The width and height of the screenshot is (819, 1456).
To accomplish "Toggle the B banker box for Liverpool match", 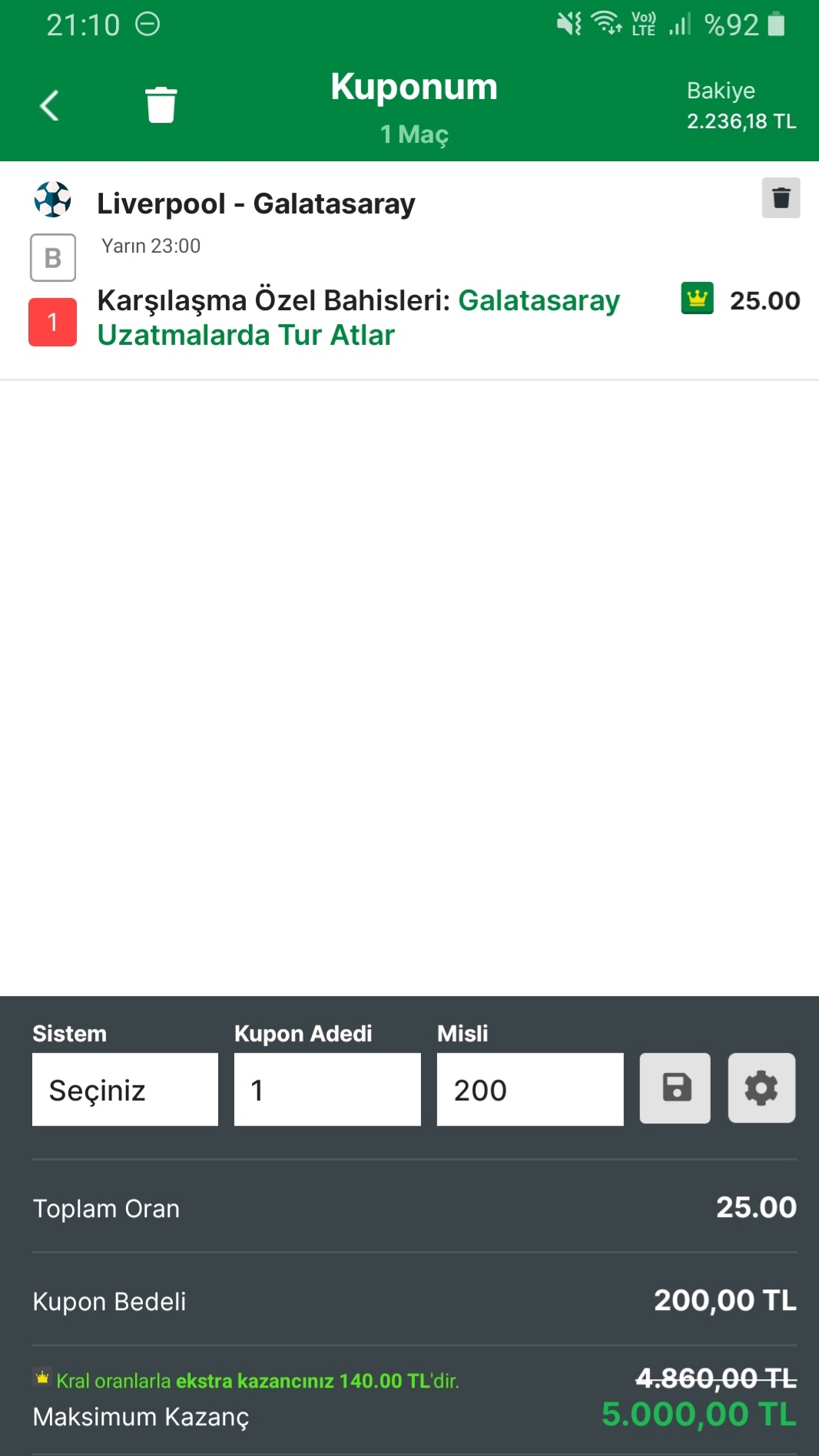I will (53, 258).
